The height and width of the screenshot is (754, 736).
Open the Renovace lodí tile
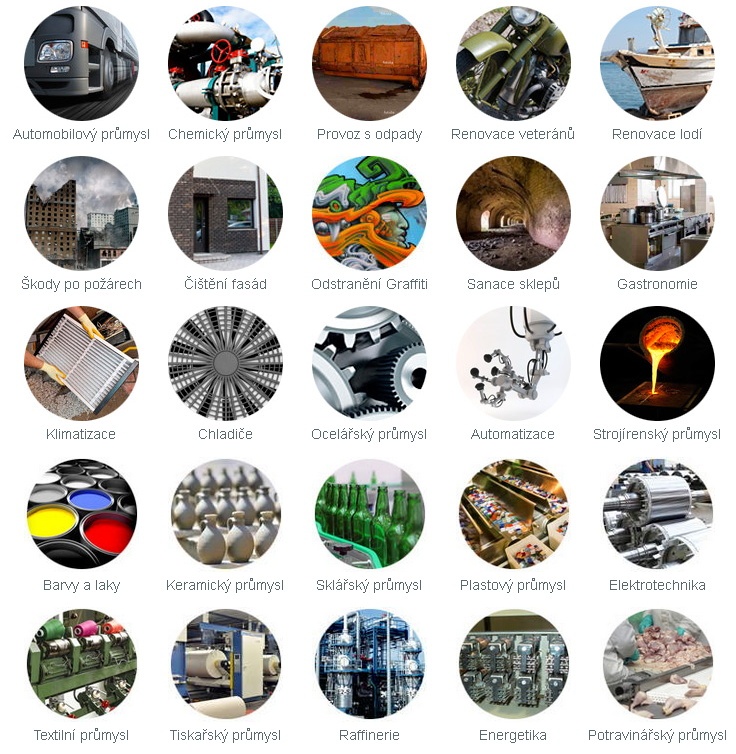click(x=657, y=64)
